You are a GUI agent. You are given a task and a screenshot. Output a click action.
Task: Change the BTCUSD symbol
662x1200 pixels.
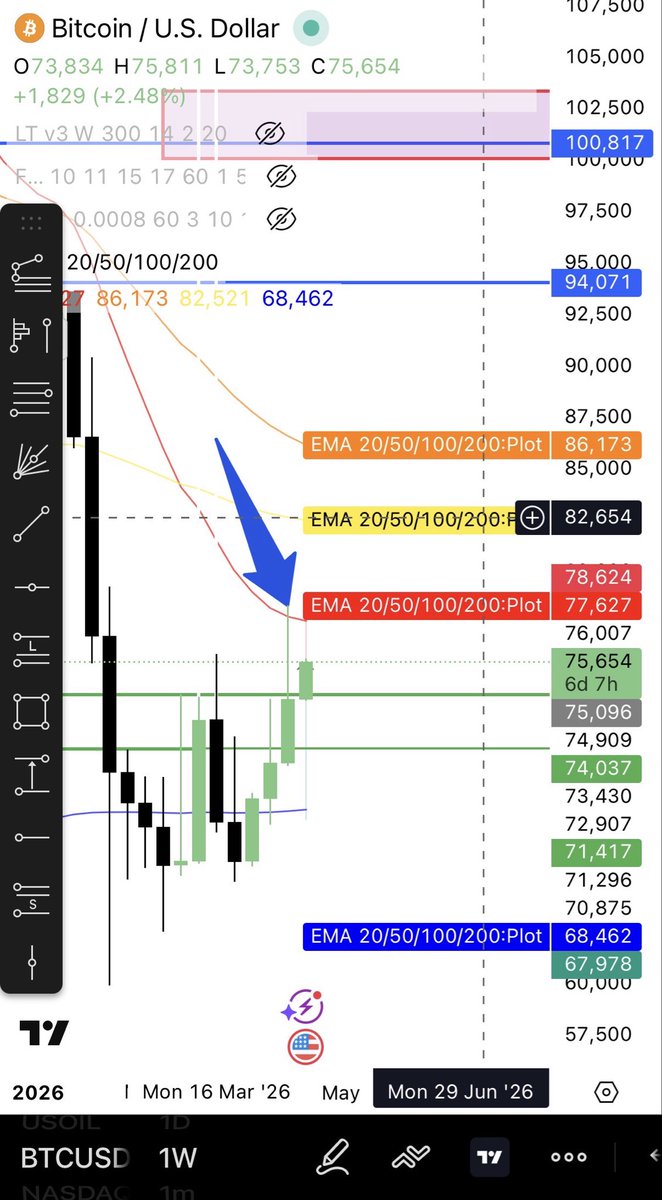75,1158
